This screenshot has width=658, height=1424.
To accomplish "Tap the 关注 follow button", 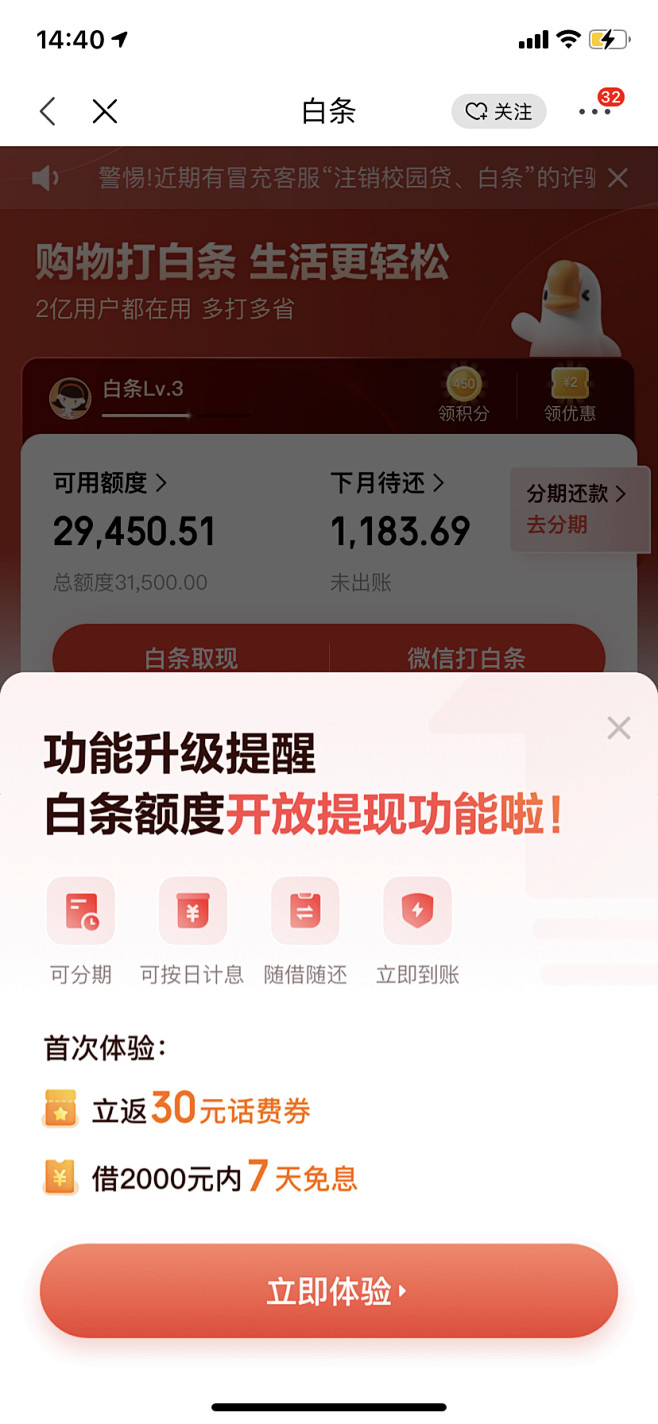I will click(x=499, y=111).
